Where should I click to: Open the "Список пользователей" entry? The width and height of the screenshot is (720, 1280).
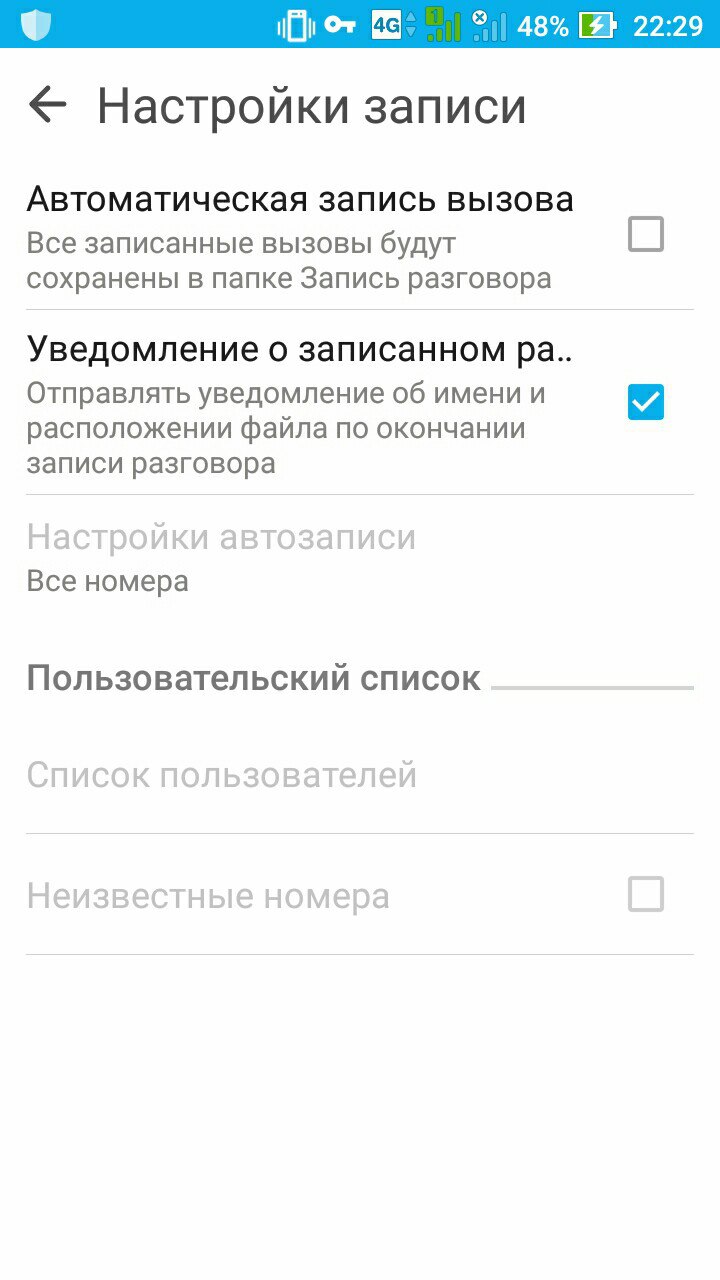tap(222, 775)
